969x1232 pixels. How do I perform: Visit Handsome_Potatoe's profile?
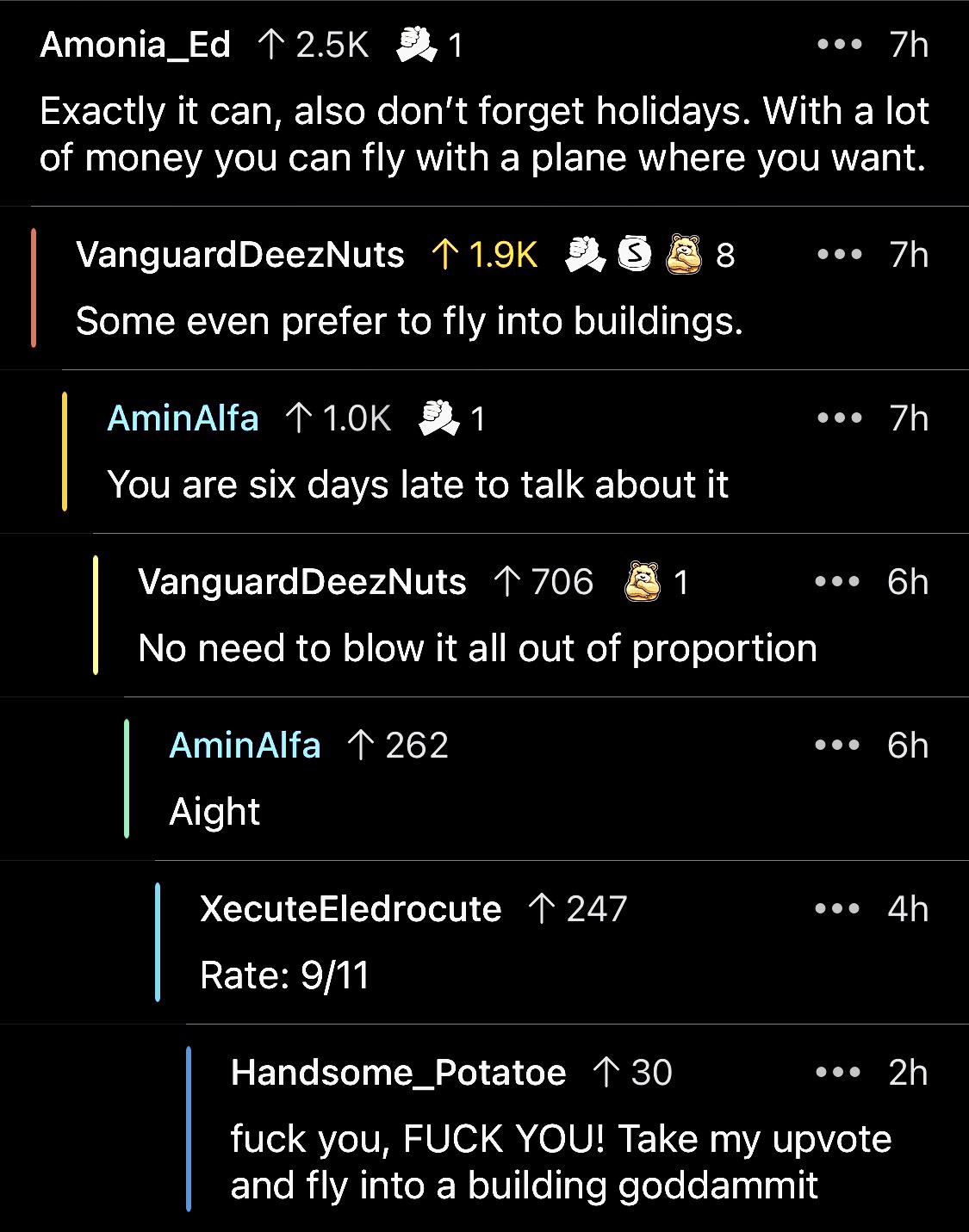click(x=399, y=1073)
